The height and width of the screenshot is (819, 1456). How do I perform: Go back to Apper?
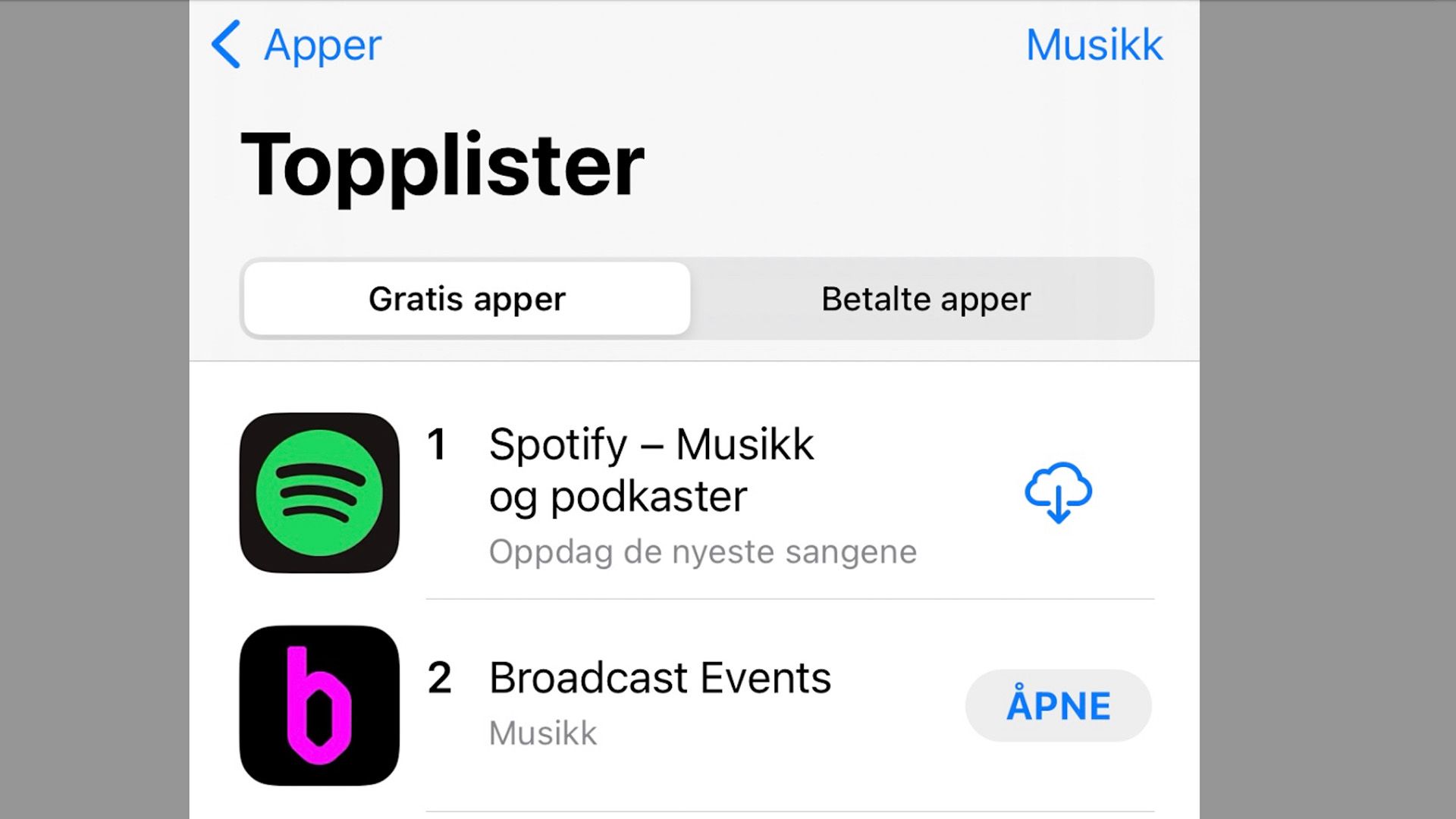pos(297,45)
